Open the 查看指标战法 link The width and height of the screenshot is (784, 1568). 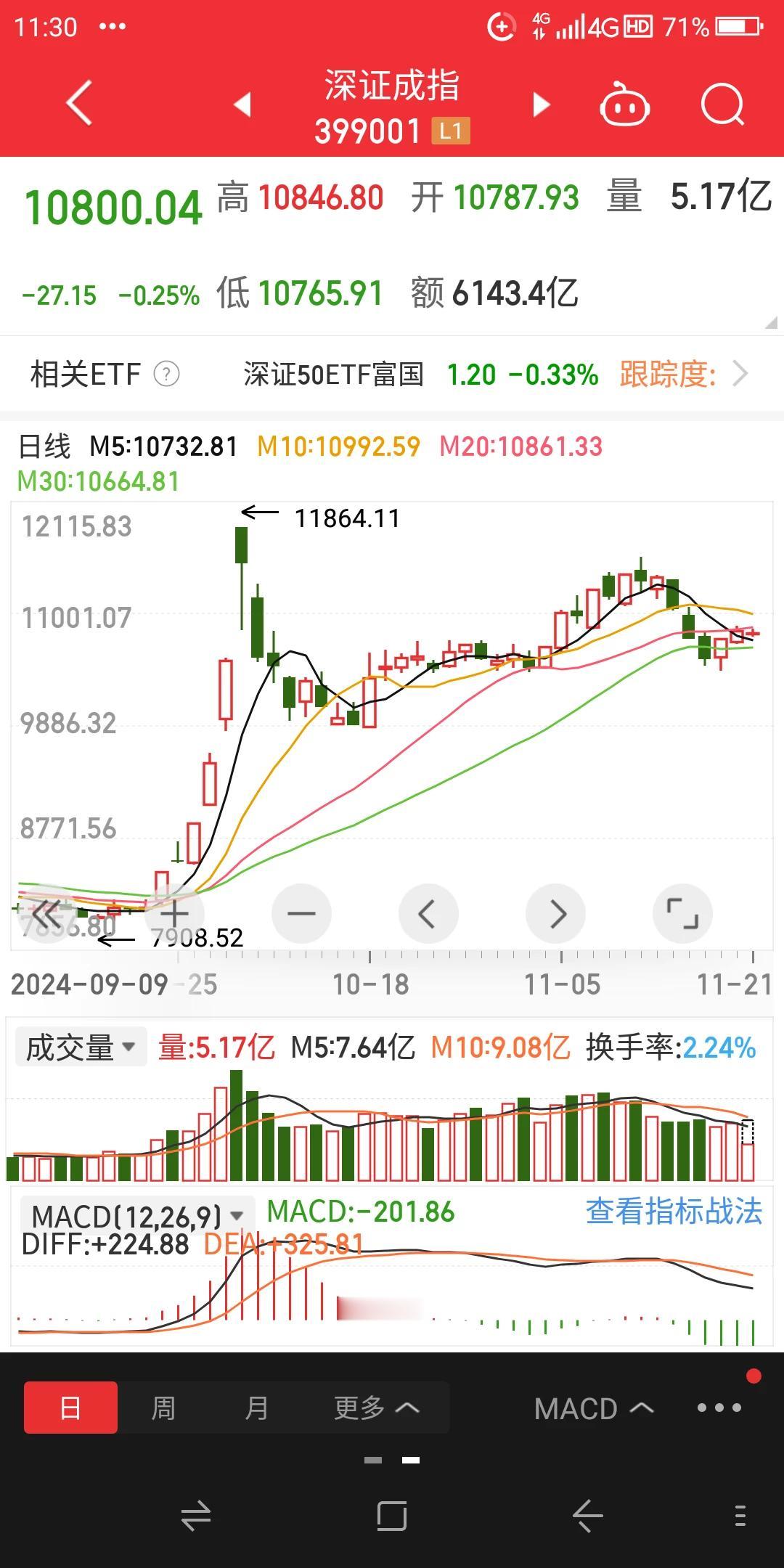[x=674, y=1212]
